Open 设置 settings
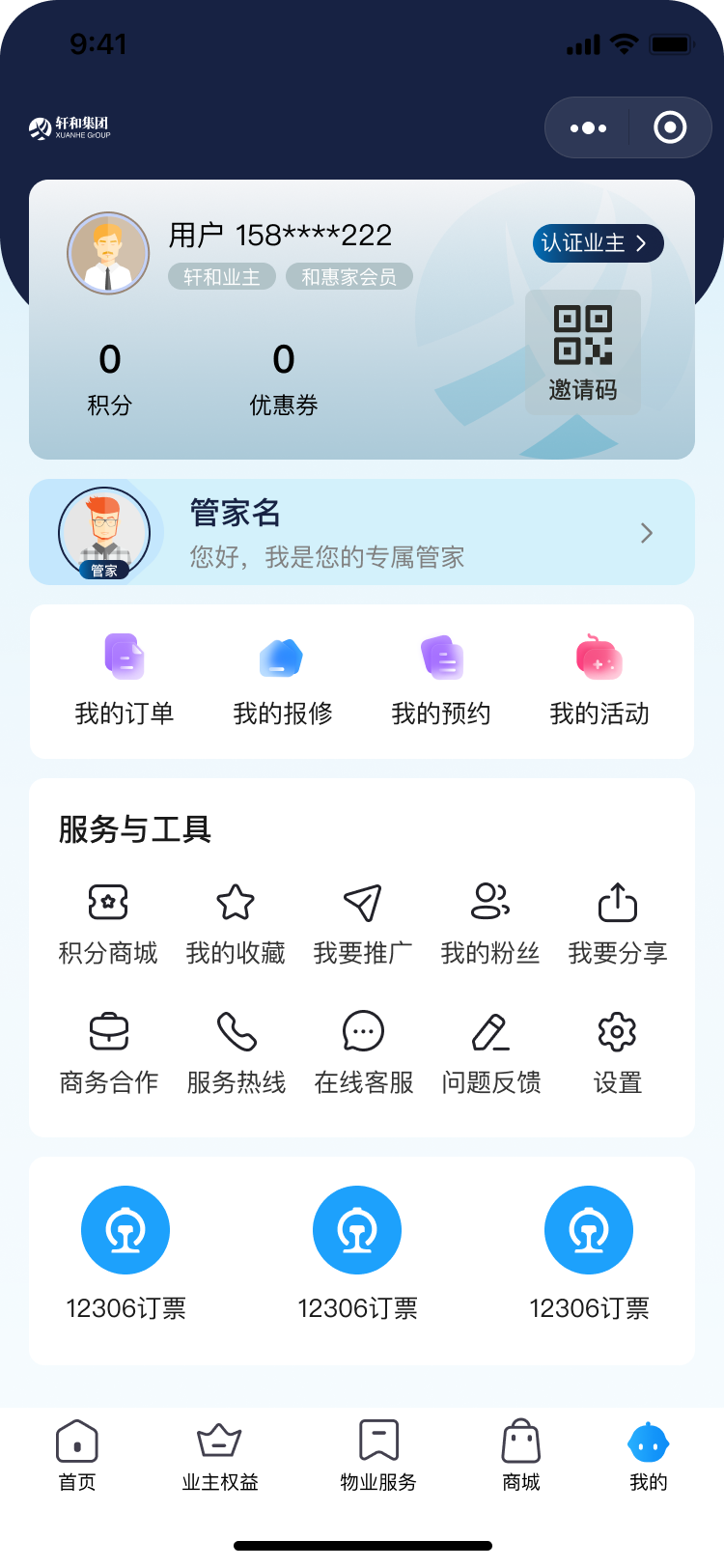Viewport: 724px width, 1568px height. click(618, 1053)
